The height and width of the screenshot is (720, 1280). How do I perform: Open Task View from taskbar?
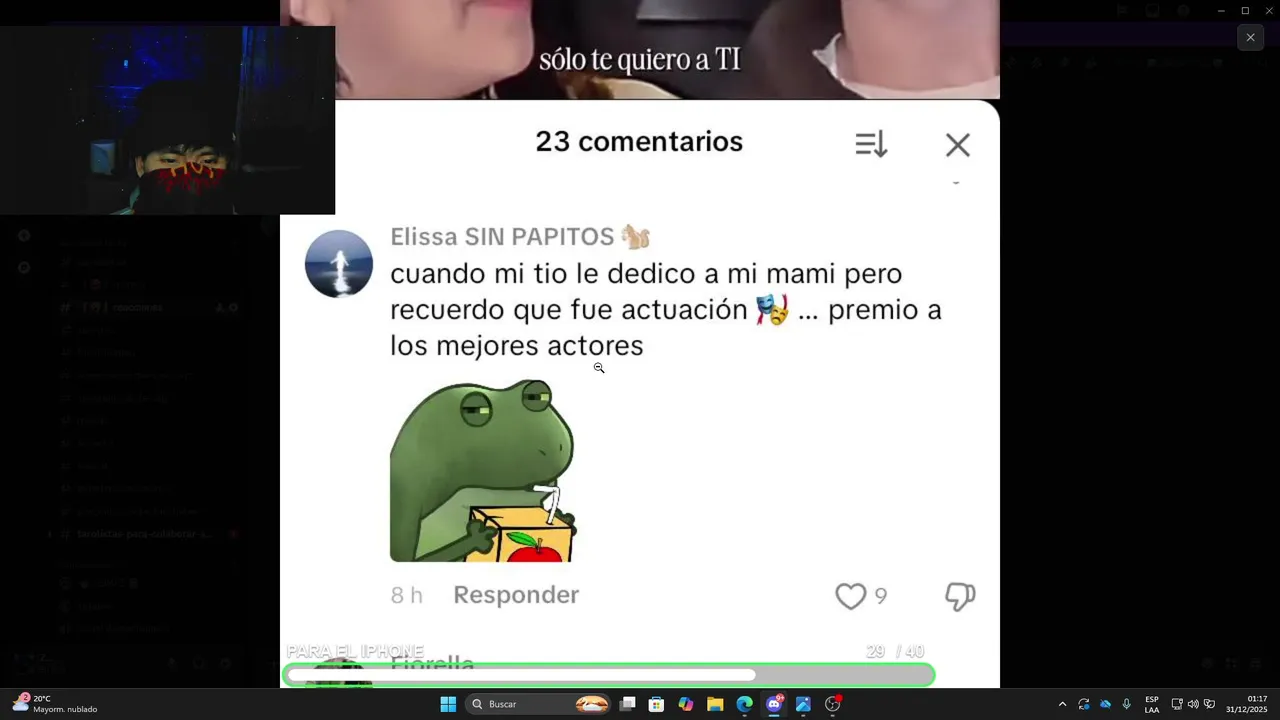[627, 704]
